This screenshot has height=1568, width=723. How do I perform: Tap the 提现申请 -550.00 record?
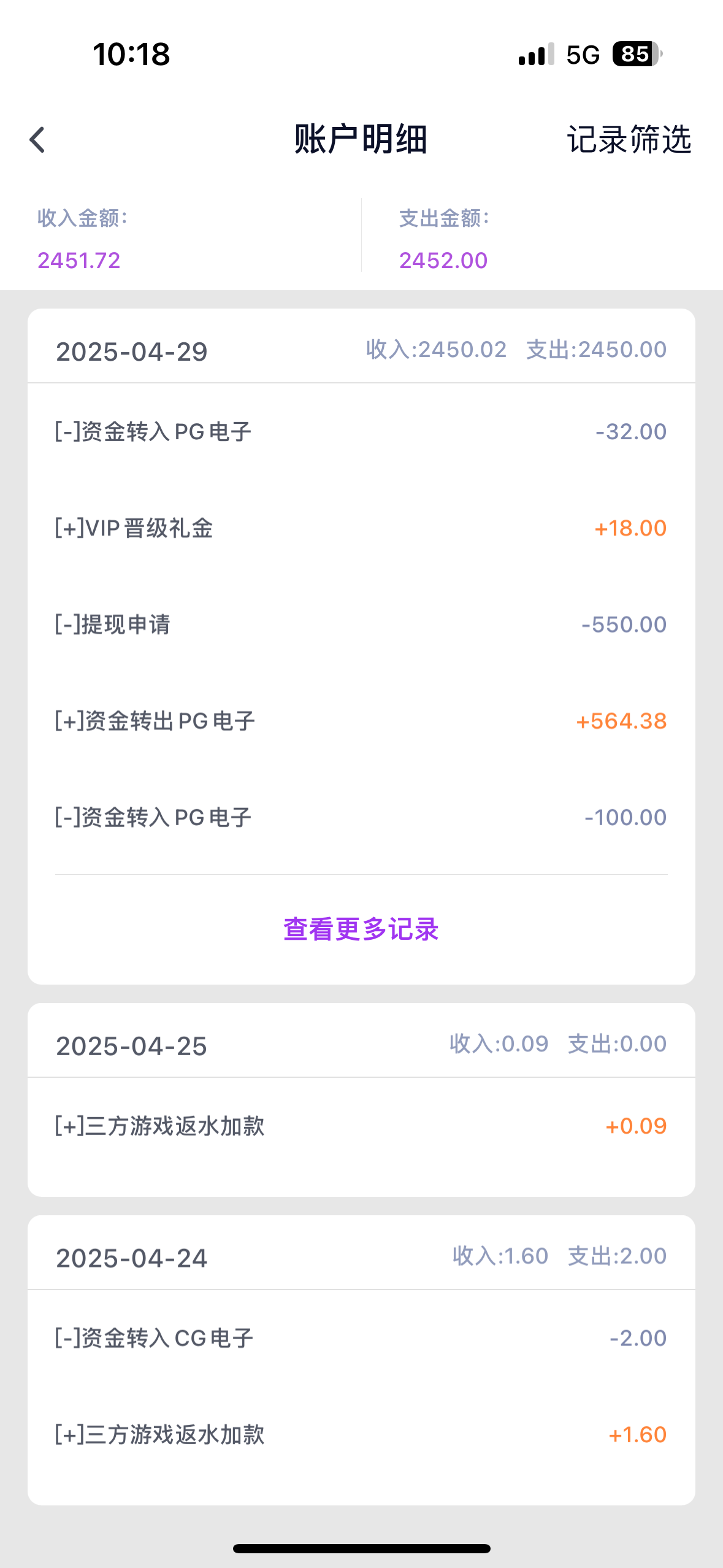pos(361,624)
